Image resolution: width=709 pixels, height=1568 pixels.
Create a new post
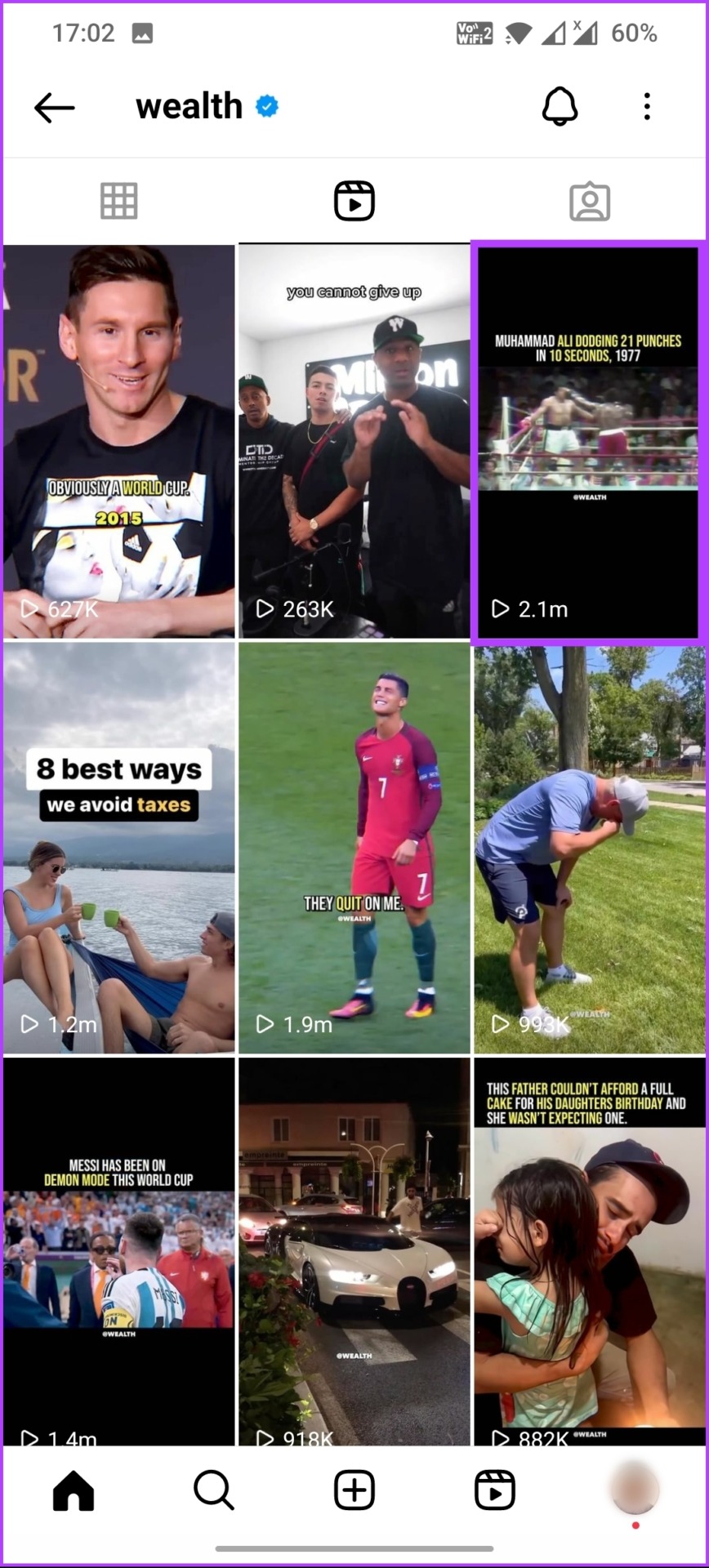[x=354, y=1490]
